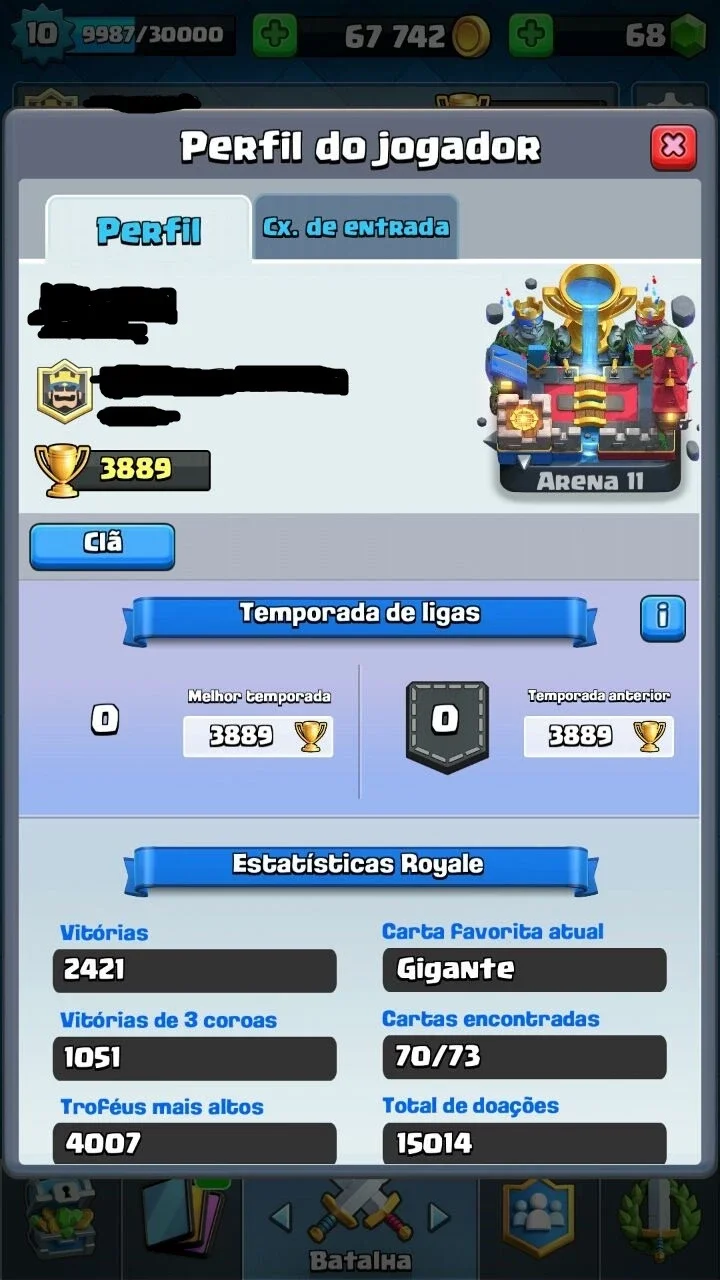Add more gems with the plus button
This screenshot has width=720, height=1280.
pyautogui.click(x=531, y=36)
